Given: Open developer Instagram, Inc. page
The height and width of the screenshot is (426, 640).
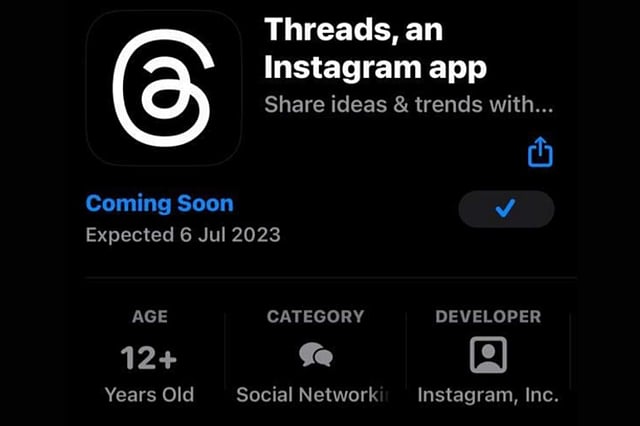Looking at the screenshot, I should click(x=488, y=356).
